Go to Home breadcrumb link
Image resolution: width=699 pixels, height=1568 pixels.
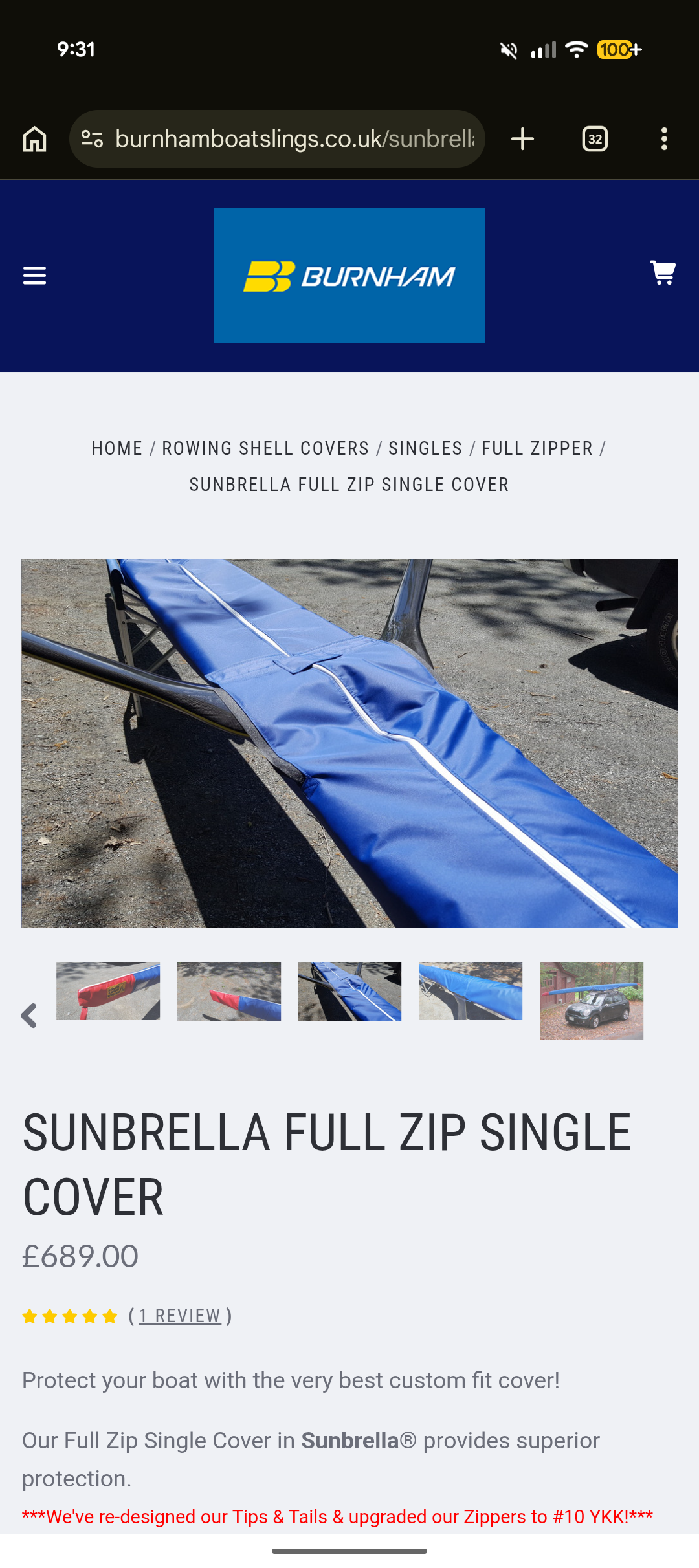(x=117, y=448)
